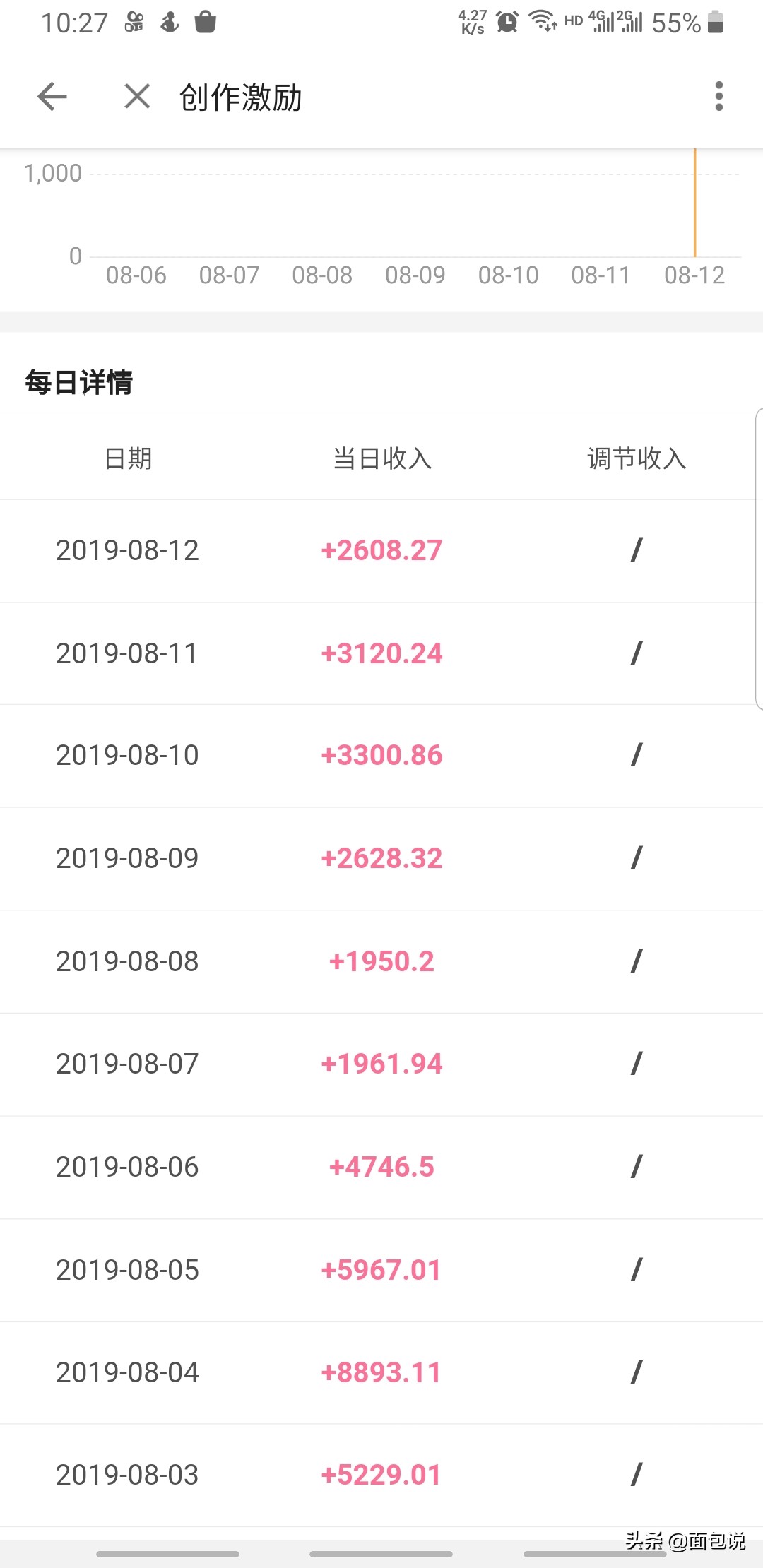The height and width of the screenshot is (1568, 763).
Task: Open the three-dot overflow menu
Action: (x=718, y=96)
